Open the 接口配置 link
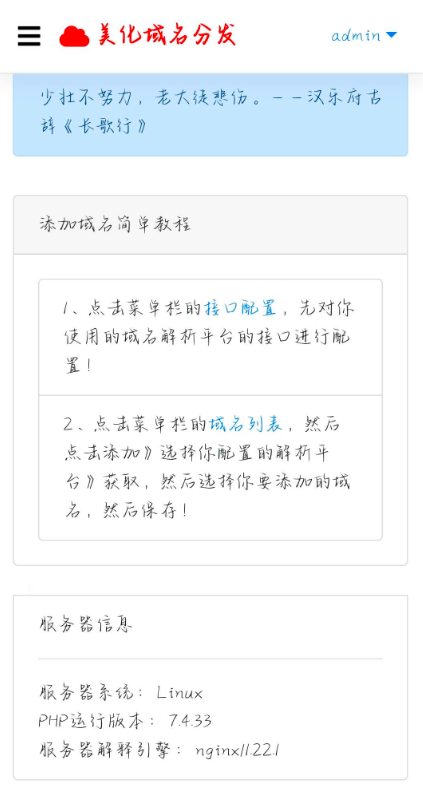The height and width of the screenshot is (798, 423). 240,308
